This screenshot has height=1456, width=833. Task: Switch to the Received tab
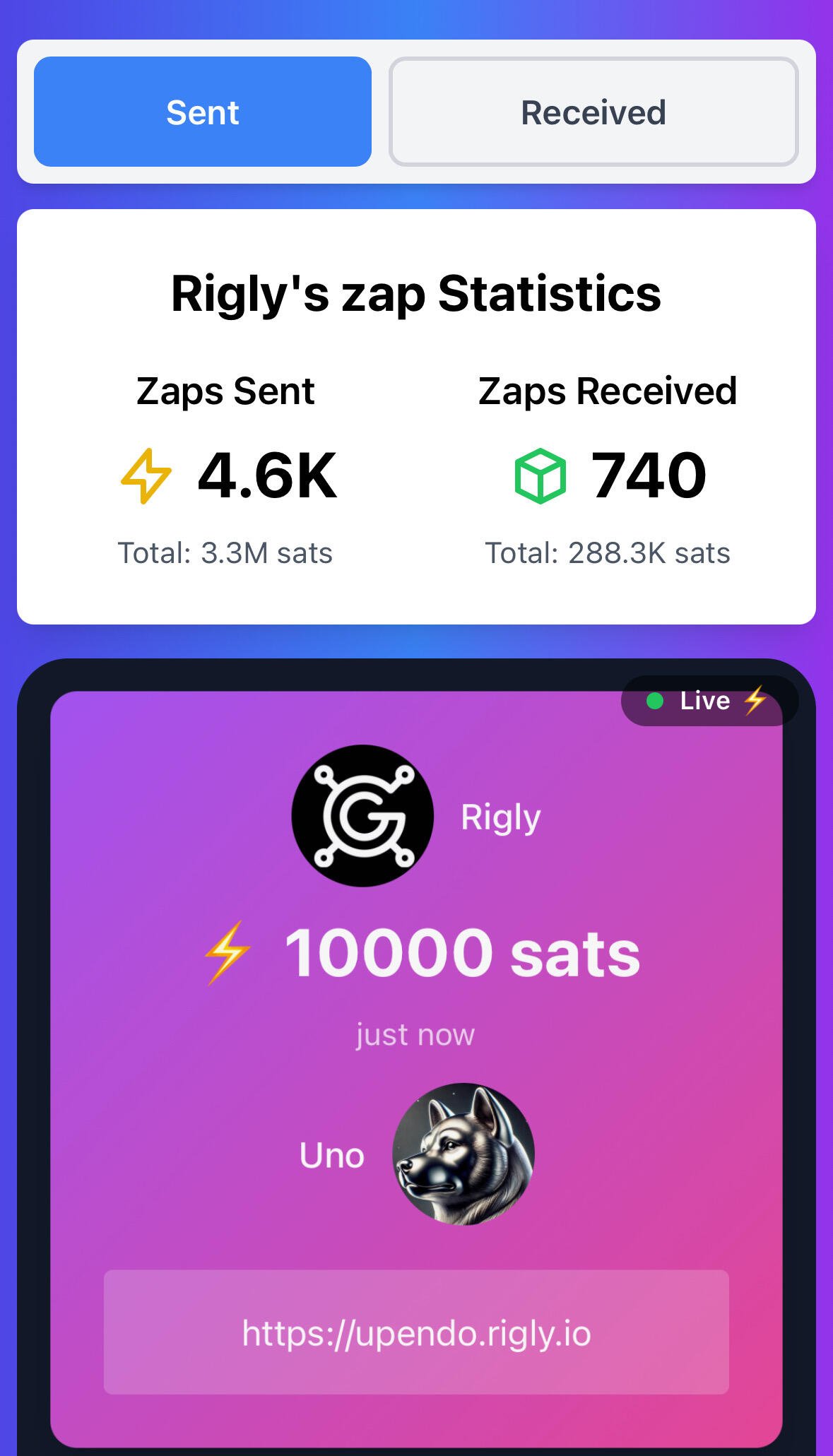tap(593, 112)
